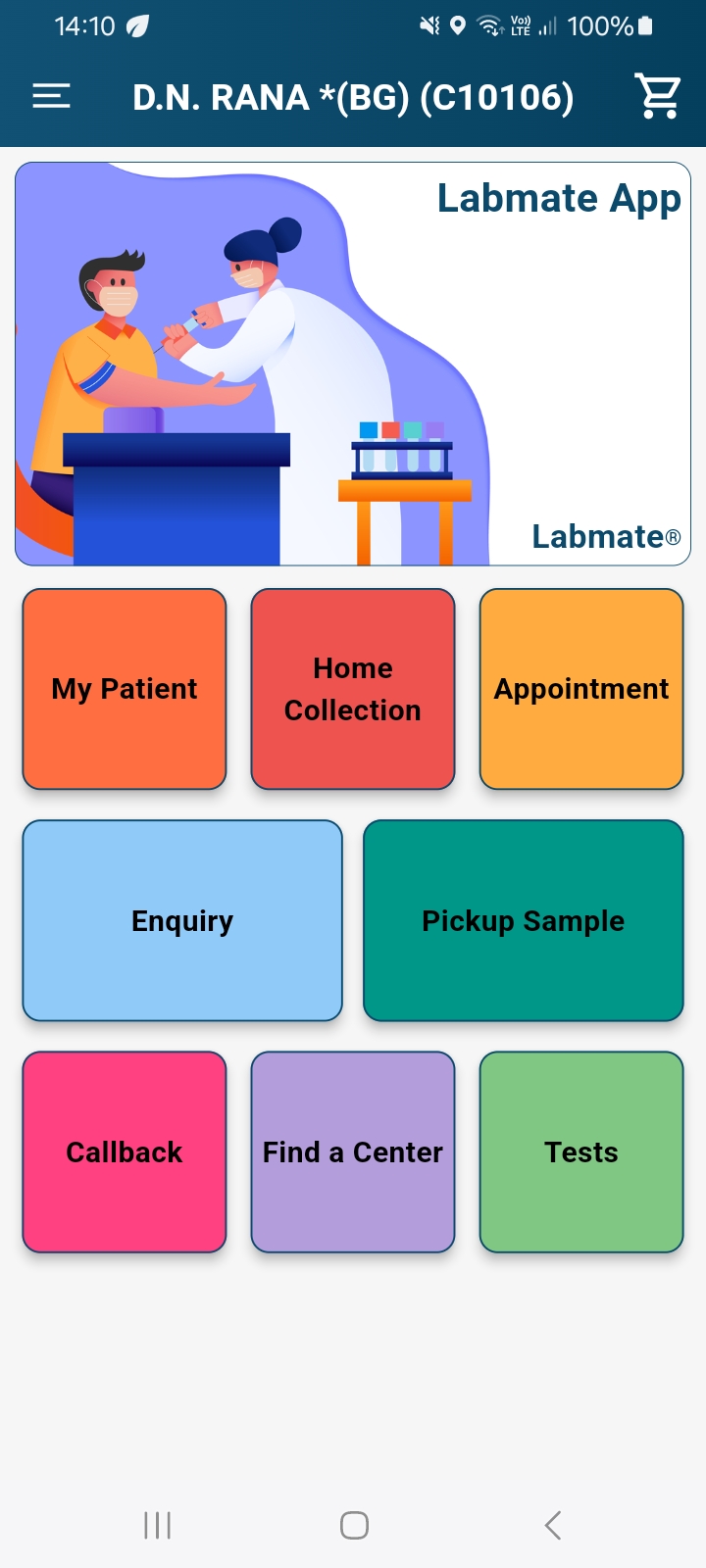Browse the Tests tile
Screen dimensions: 706x1568
tap(581, 1151)
